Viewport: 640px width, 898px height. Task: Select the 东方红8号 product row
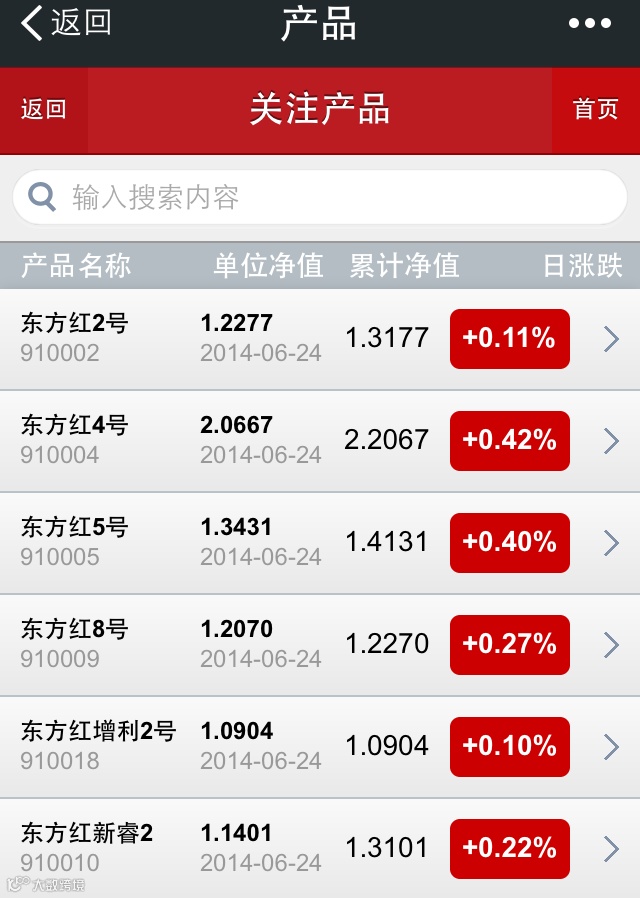[320, 645]
